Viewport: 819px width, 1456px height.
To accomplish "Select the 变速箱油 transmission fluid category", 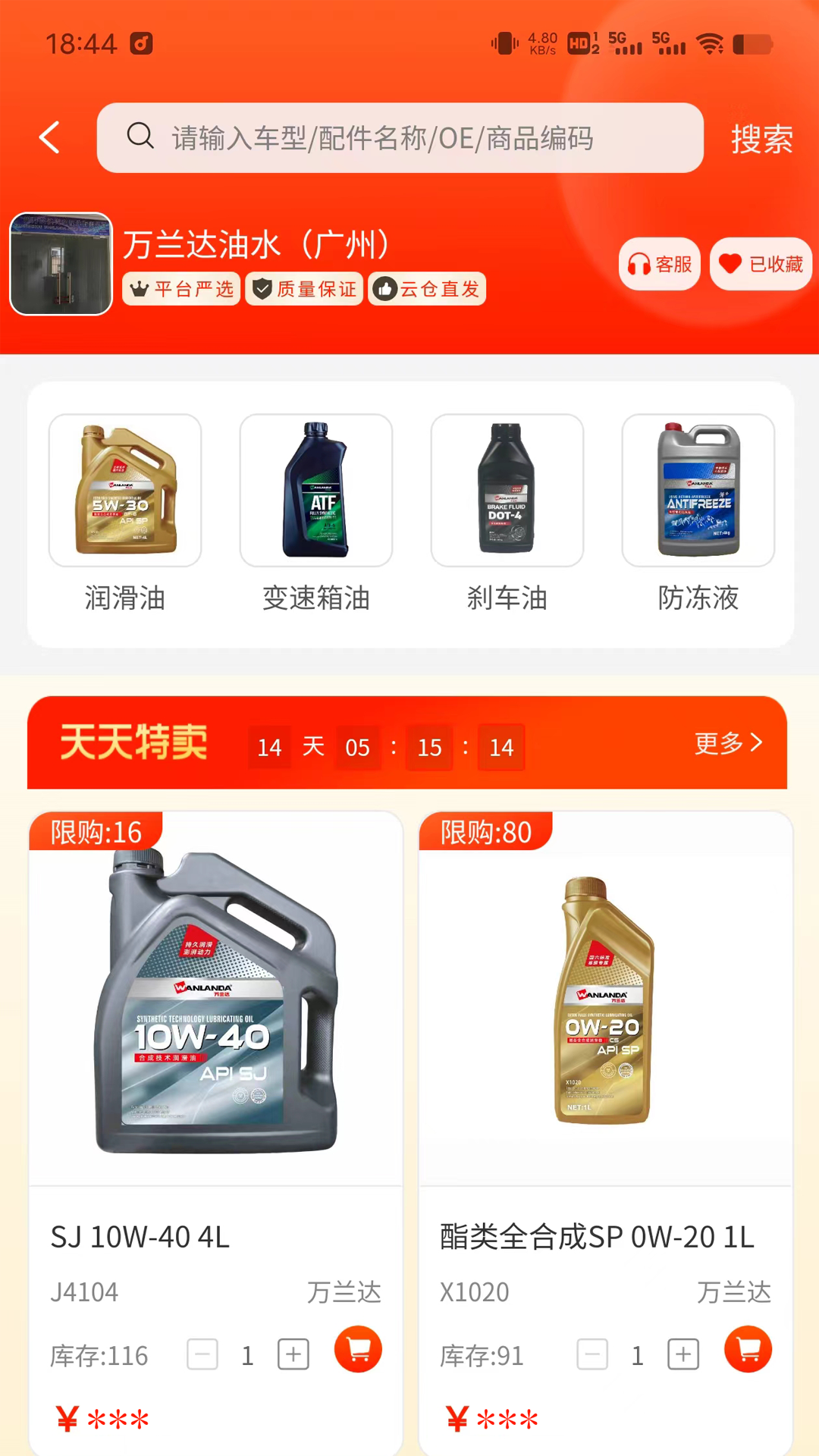I will [317, 490].
